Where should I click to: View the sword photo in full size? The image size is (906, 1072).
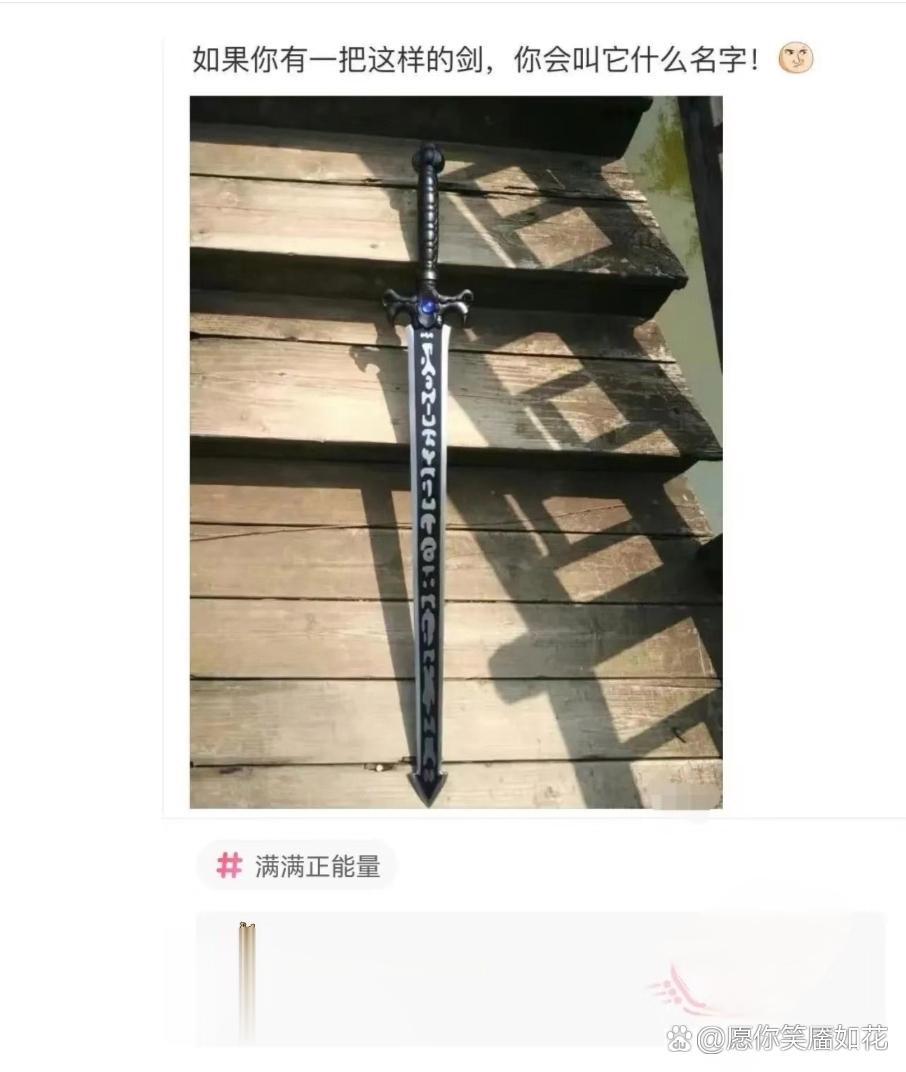click(x=456, y=452)
